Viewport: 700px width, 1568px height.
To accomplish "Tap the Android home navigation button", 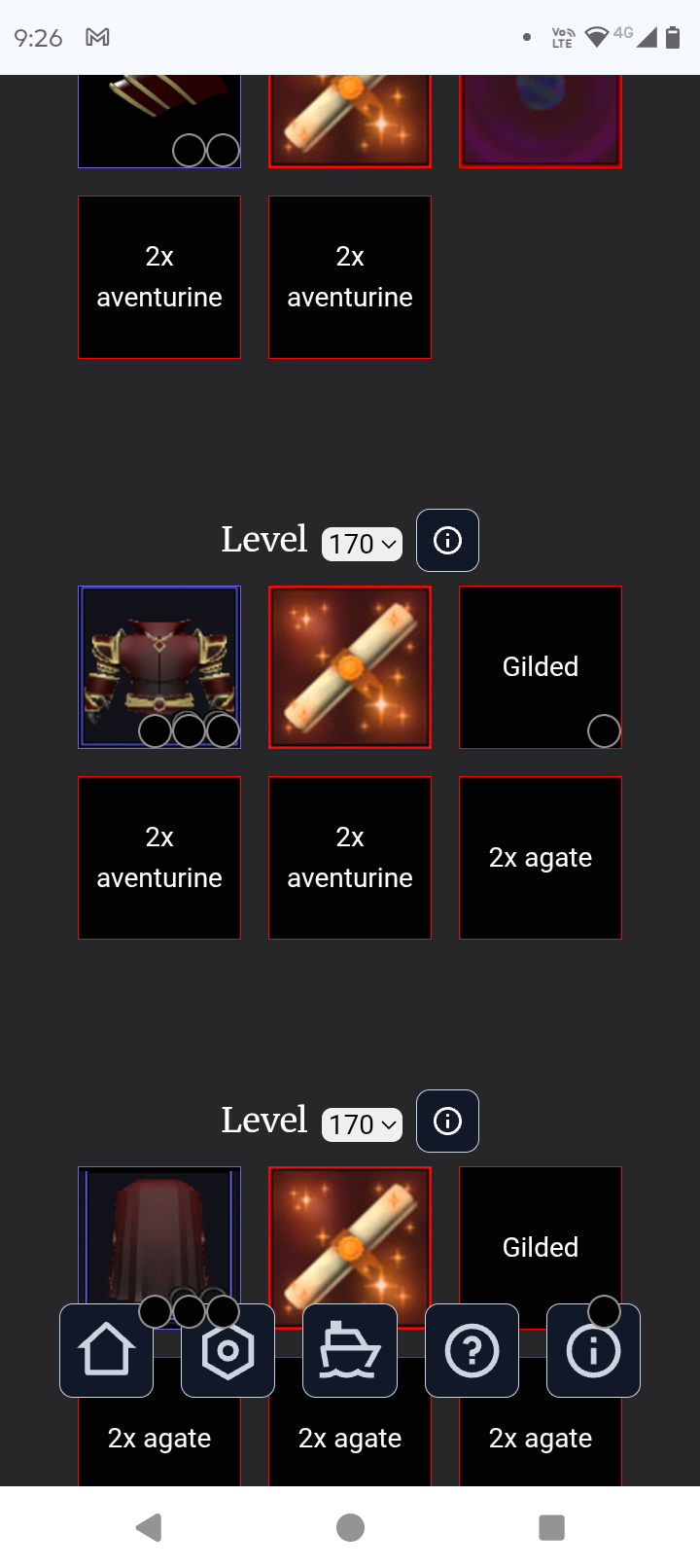I will pyautogui.click(x=350, y=1527).
